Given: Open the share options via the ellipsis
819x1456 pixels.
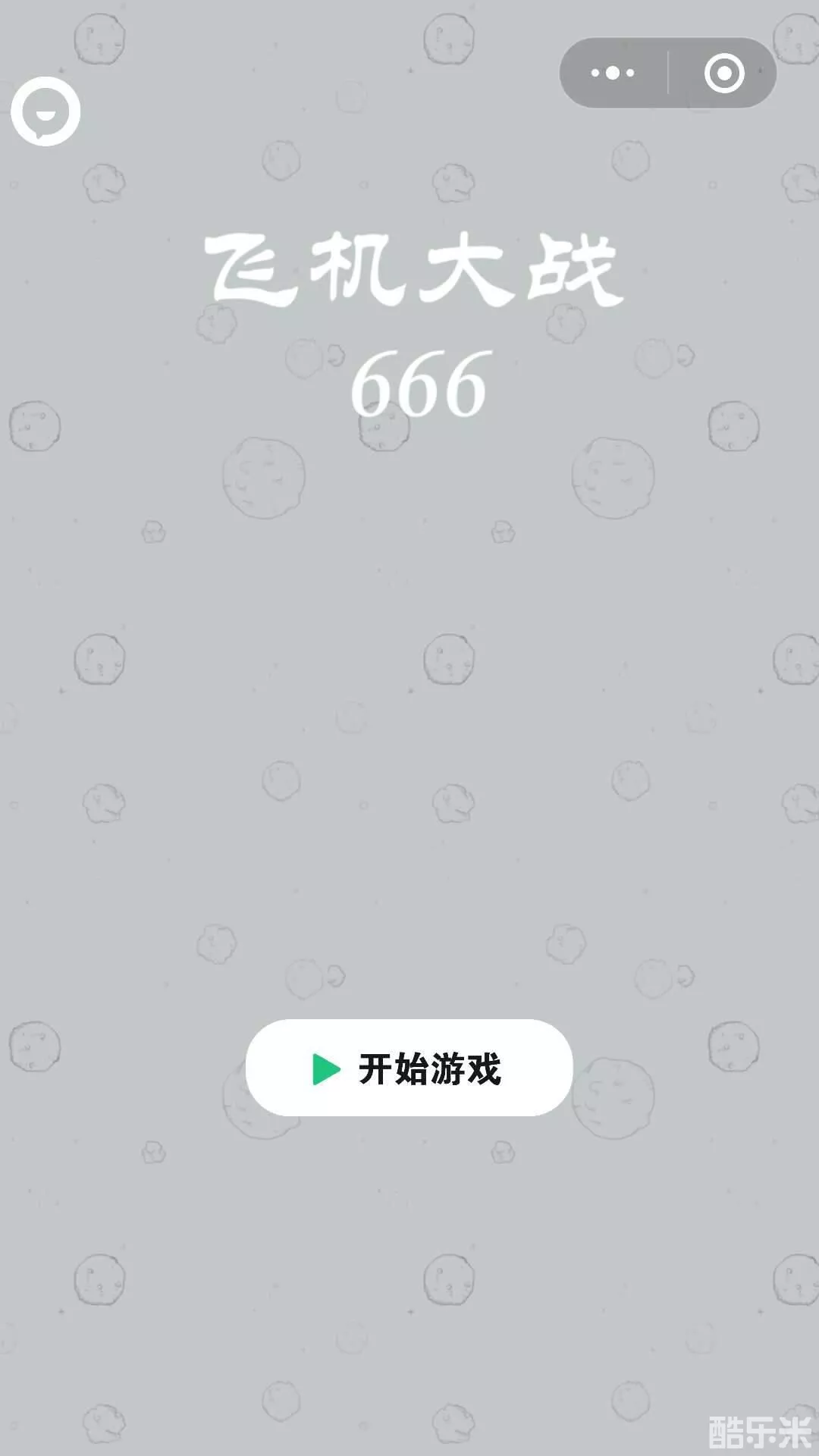Looking at the screenshot, I should pos(611,72).
